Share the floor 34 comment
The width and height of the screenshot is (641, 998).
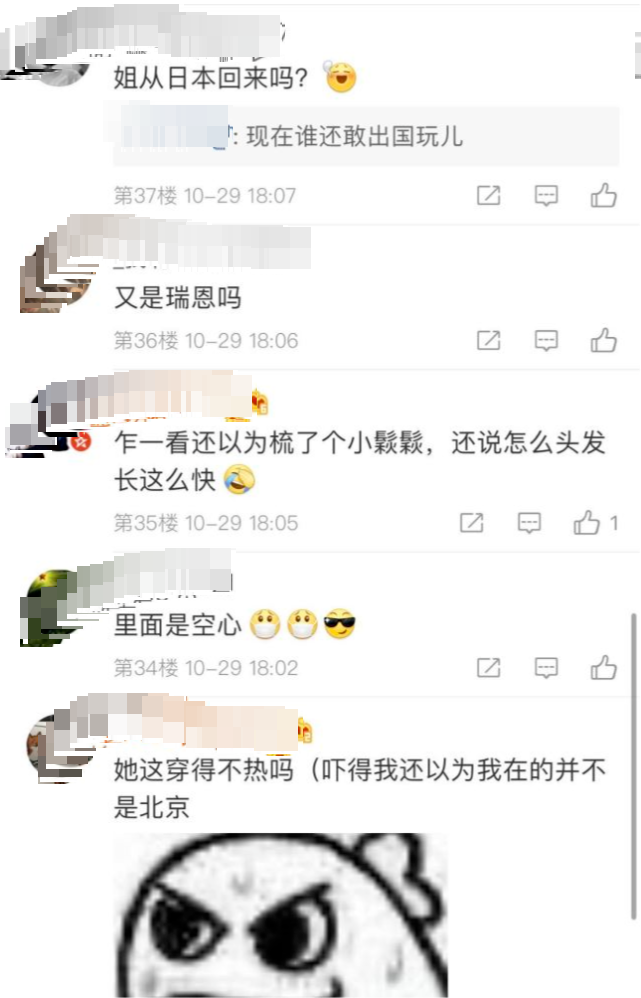tap(488, 667)
